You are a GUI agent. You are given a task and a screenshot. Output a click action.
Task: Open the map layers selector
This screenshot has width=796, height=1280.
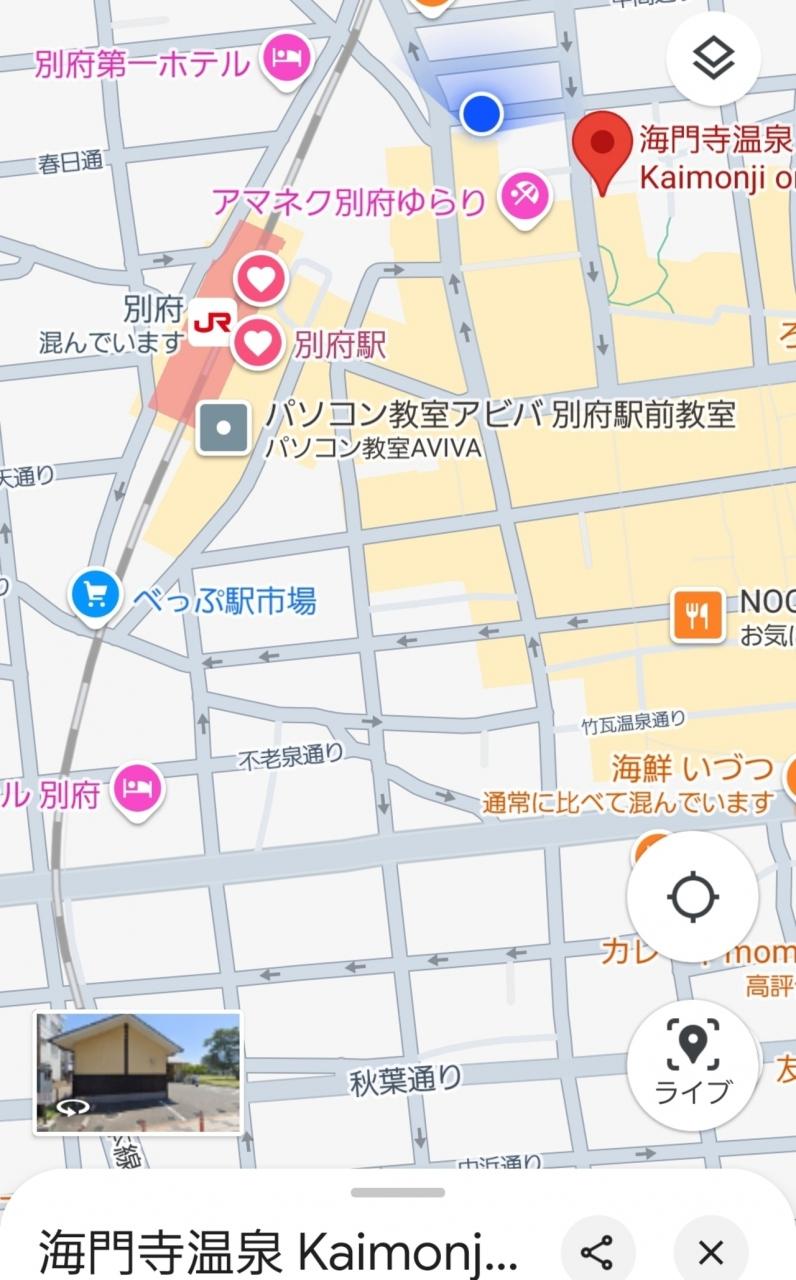point(713,59)
